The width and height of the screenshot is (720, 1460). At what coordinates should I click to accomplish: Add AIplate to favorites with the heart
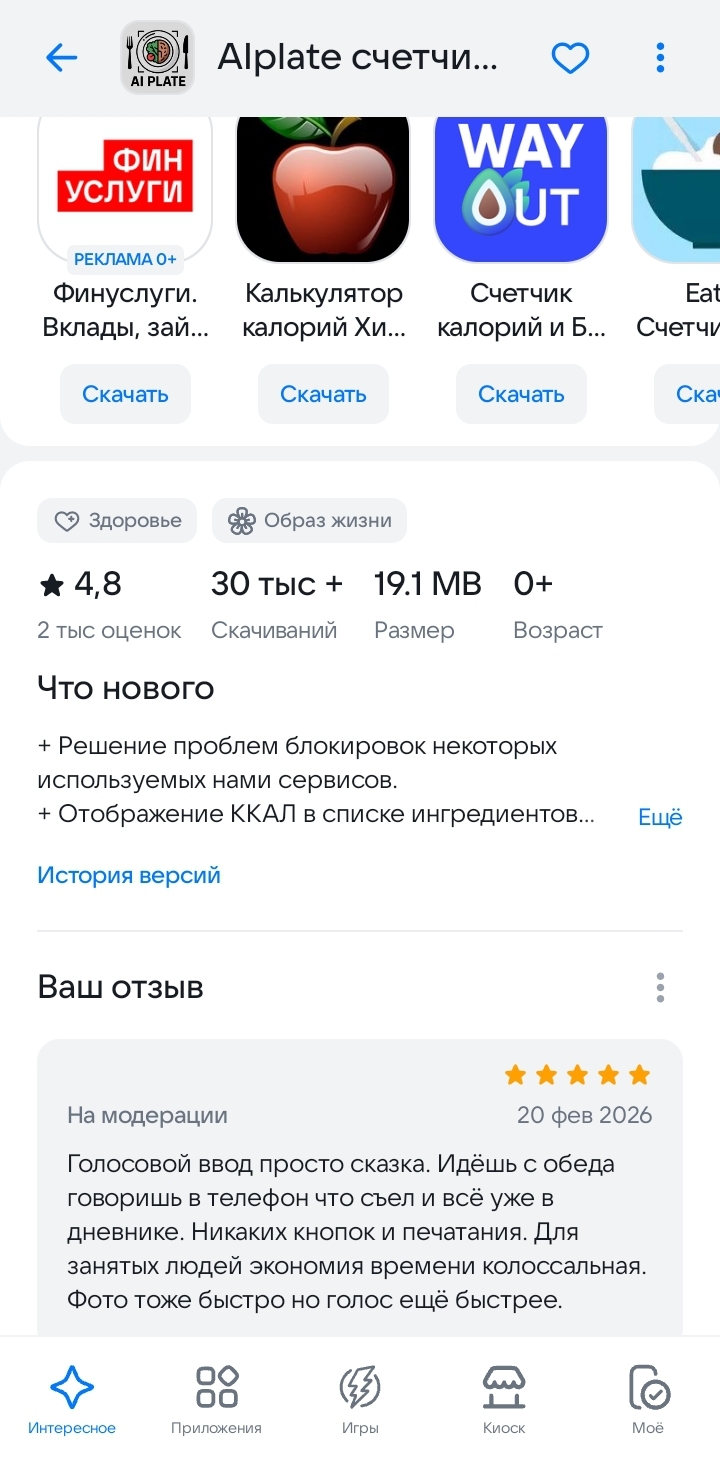tap(570, 58)
